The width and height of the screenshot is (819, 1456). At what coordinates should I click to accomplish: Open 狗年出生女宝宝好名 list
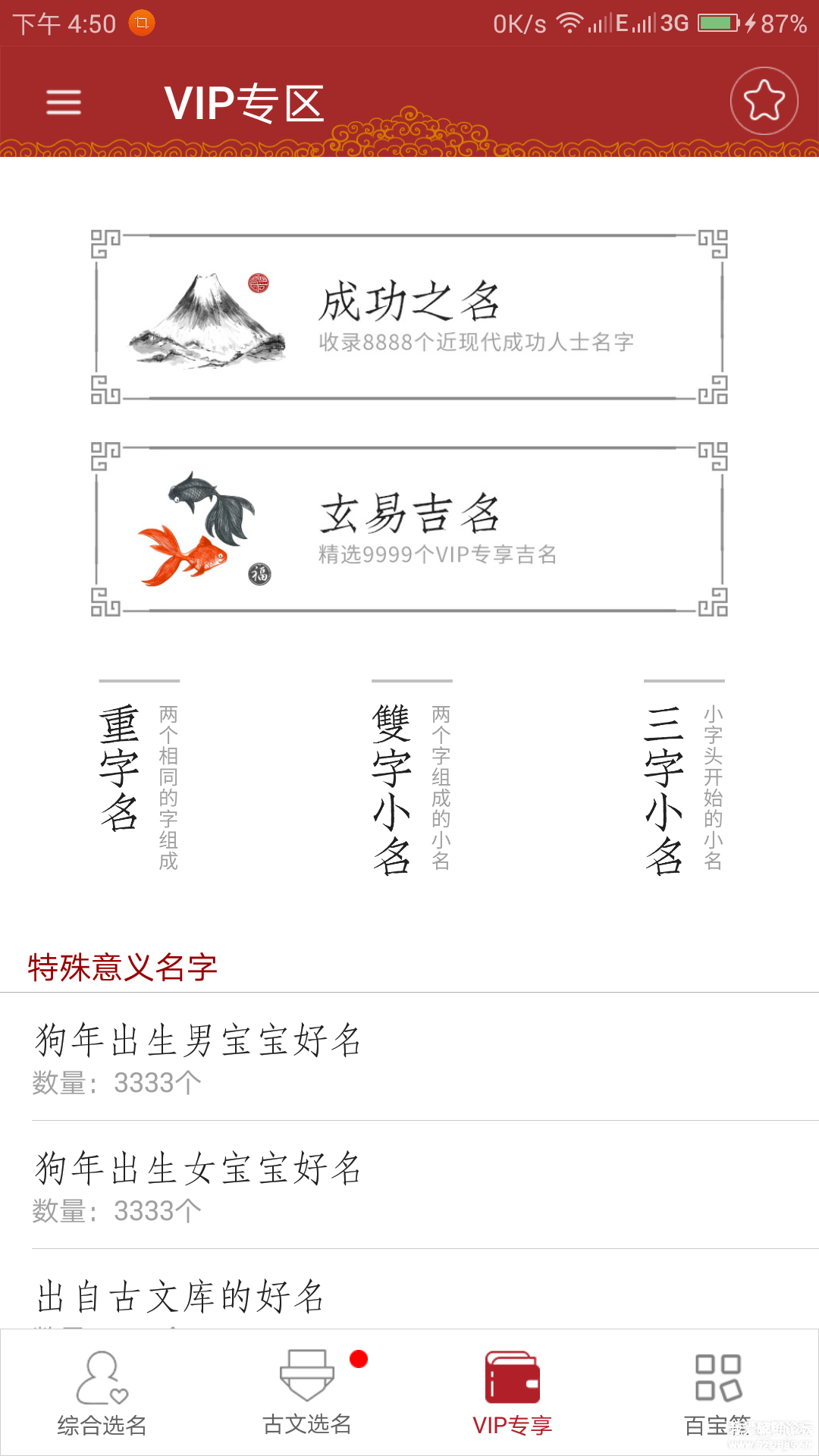[409, 1185]
